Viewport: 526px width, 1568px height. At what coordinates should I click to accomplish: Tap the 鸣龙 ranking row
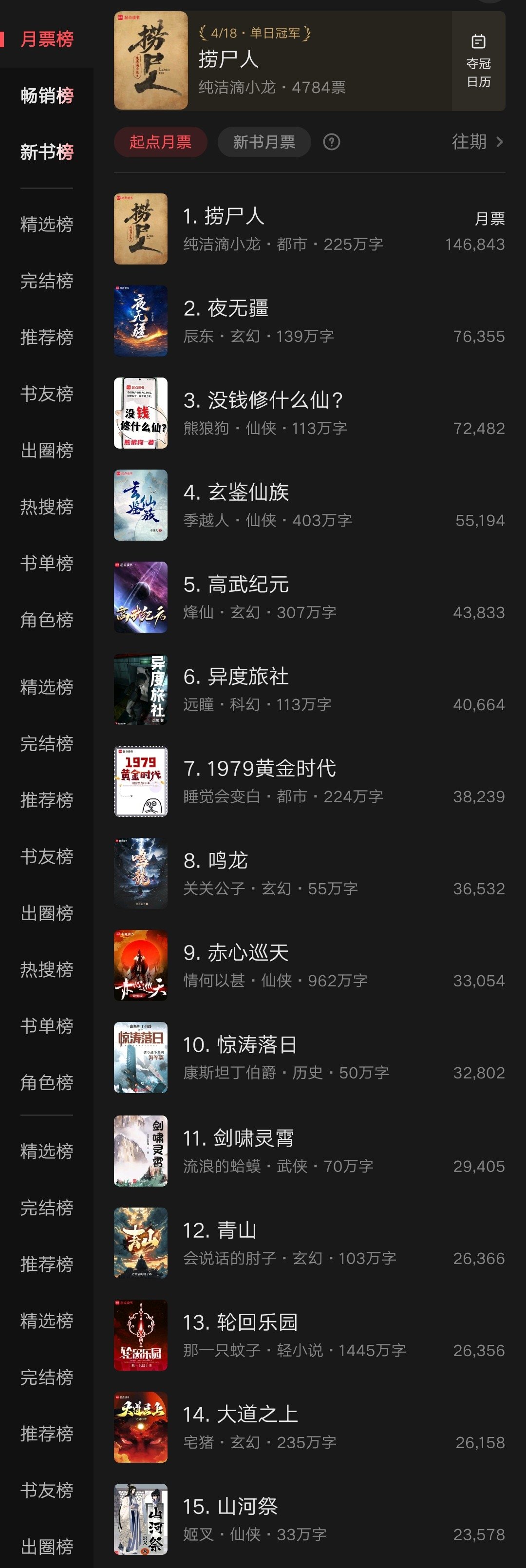pyautogui.click(x=309, y=873)
